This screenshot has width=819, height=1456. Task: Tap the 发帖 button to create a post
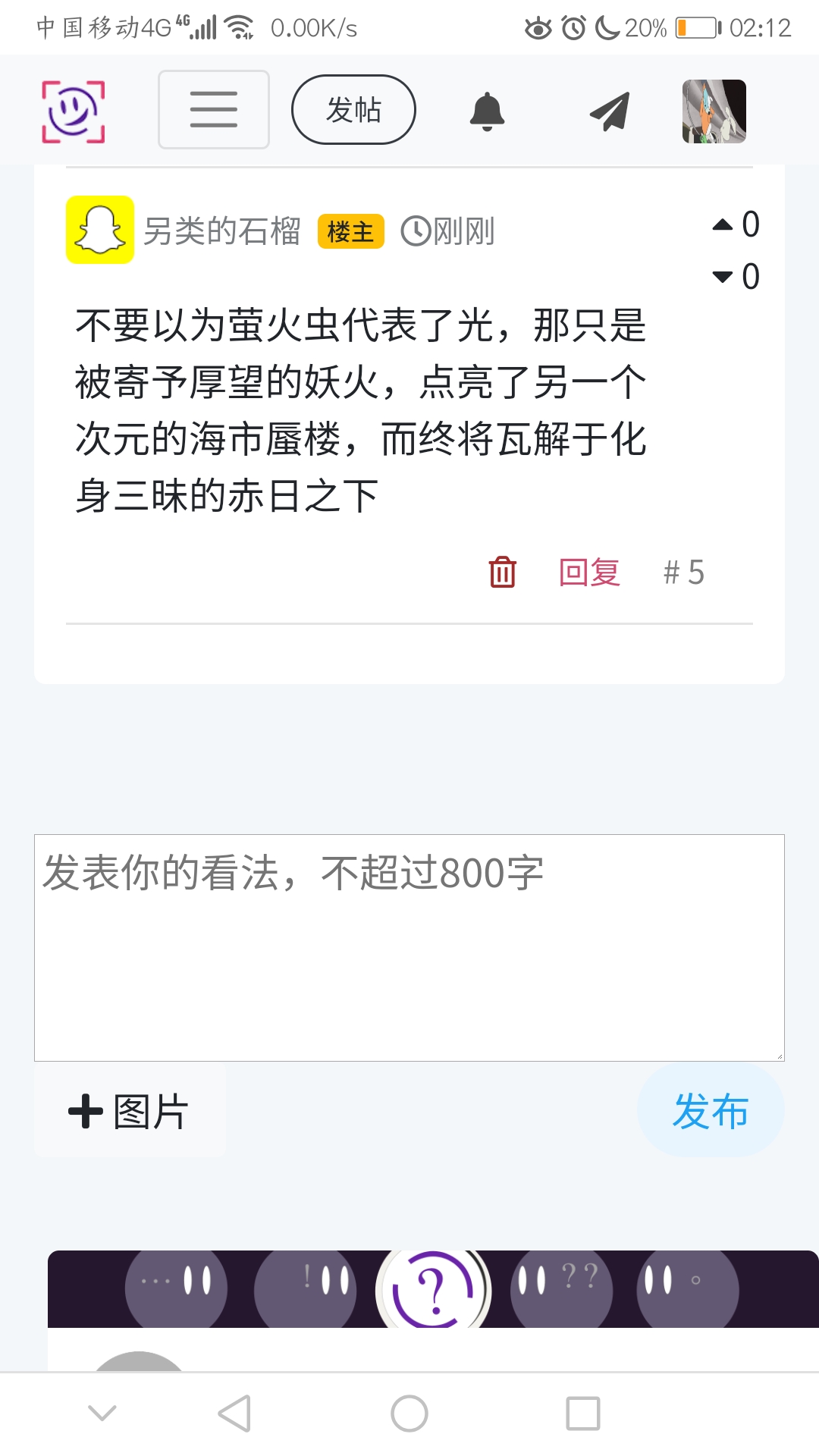point(353,109)
